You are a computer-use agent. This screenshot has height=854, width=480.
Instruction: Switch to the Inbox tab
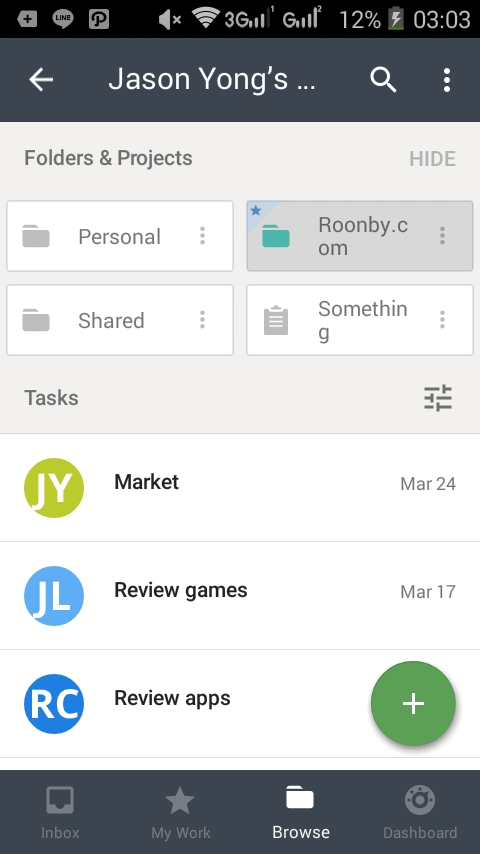pyautogui.click(x=60, y=812)
